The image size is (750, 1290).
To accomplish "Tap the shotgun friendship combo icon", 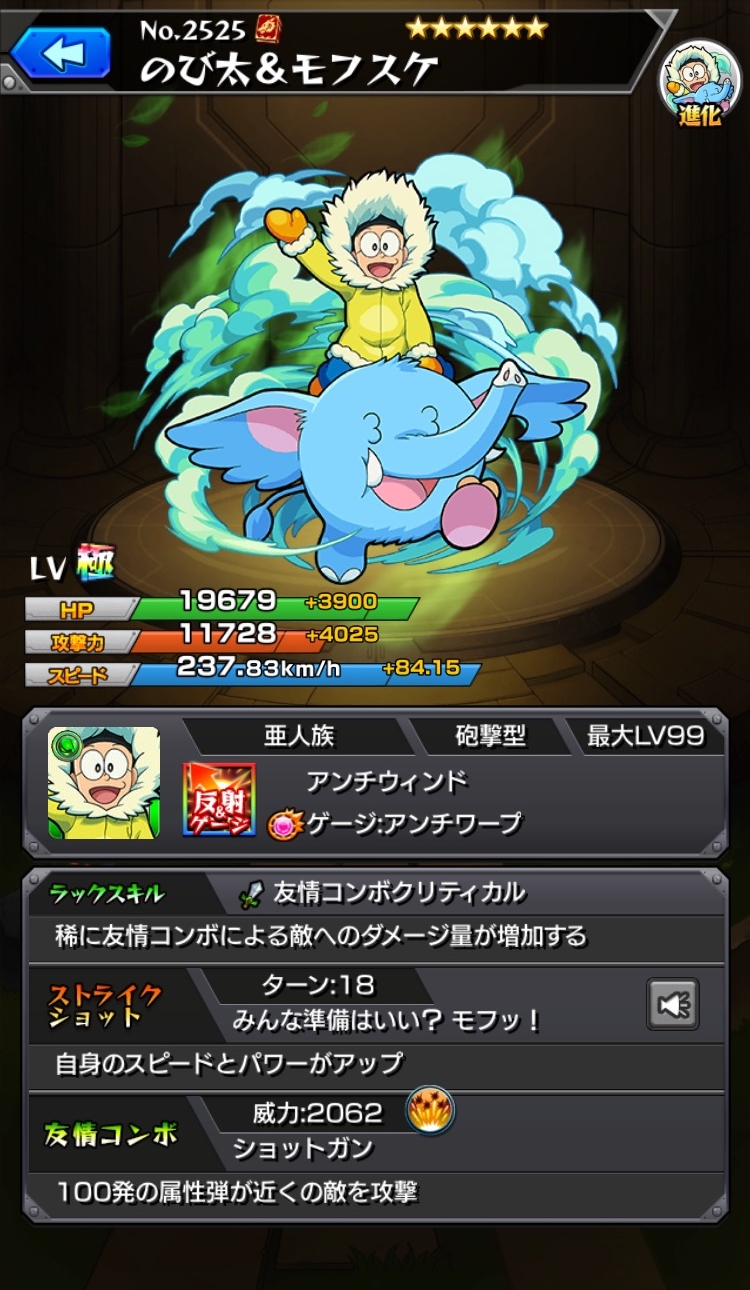I will (430, 1110).
